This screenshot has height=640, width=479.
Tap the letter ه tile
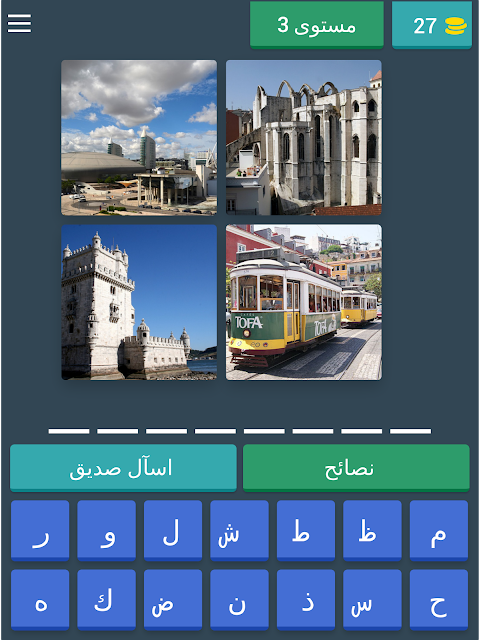(40, 600)
